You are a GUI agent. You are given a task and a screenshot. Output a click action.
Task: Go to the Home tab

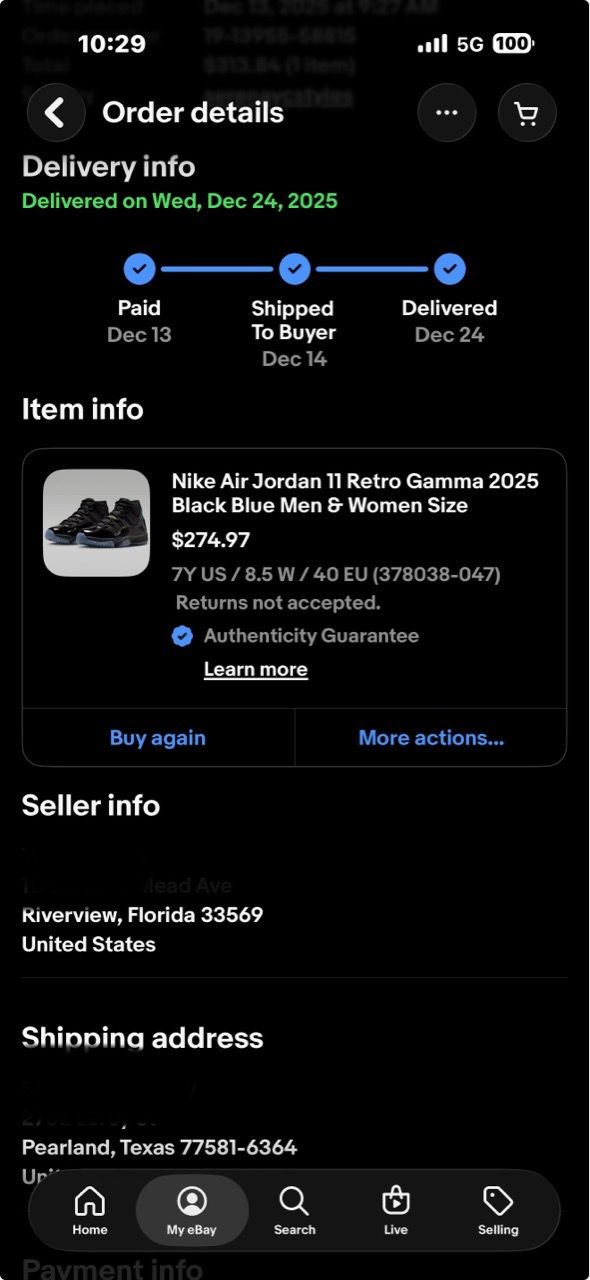[90, 1211]
